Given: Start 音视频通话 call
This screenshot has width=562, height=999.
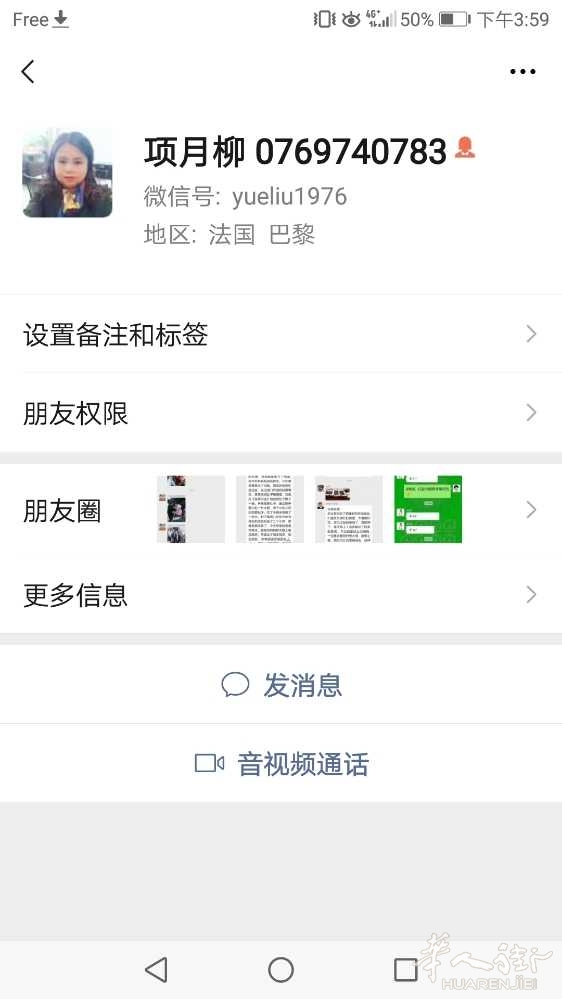Looking at the screenshot, I should point(281,763).
